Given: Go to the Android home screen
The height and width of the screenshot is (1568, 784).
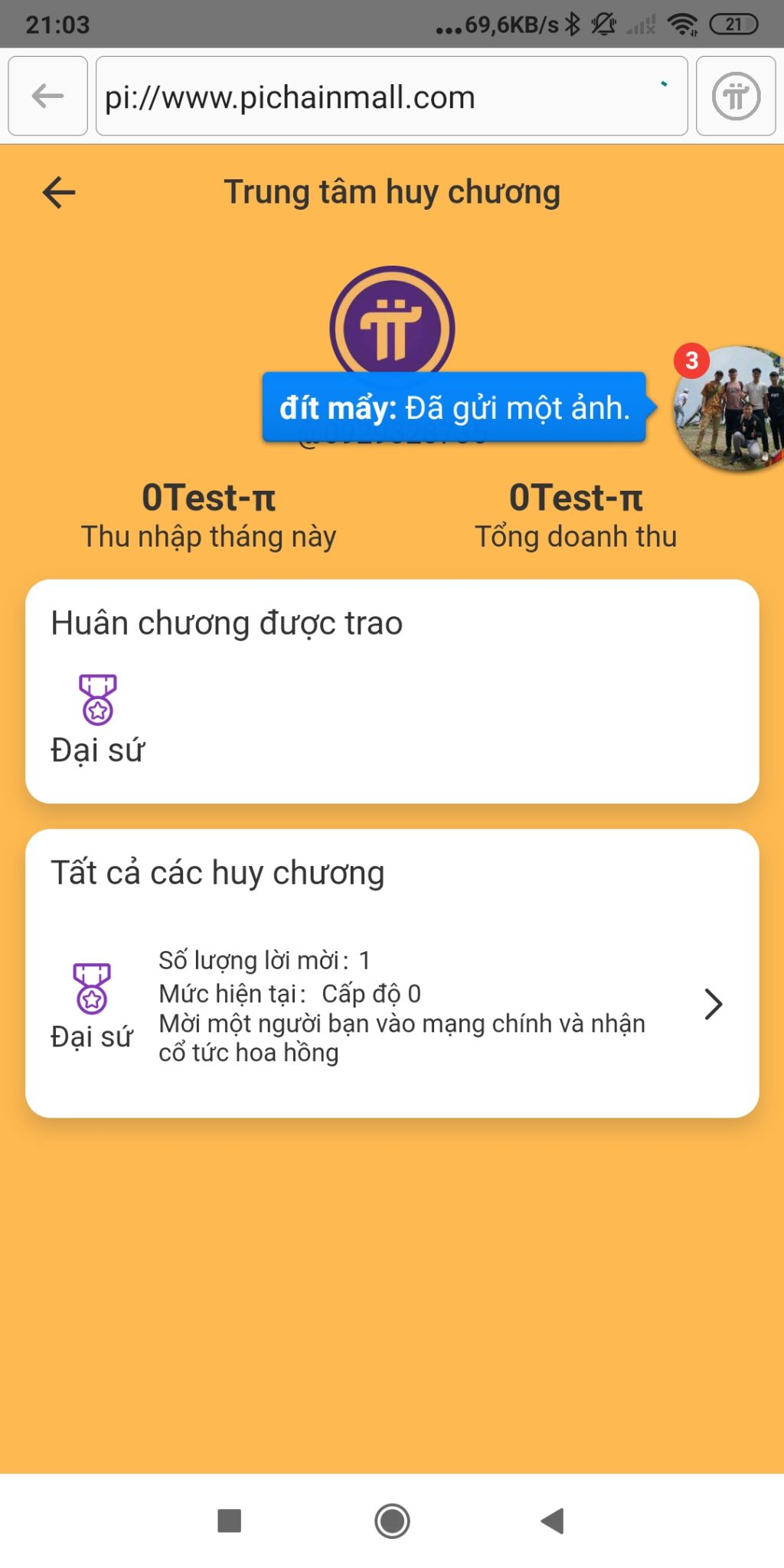Looking at the screenshot, I should pos(392,1521).
